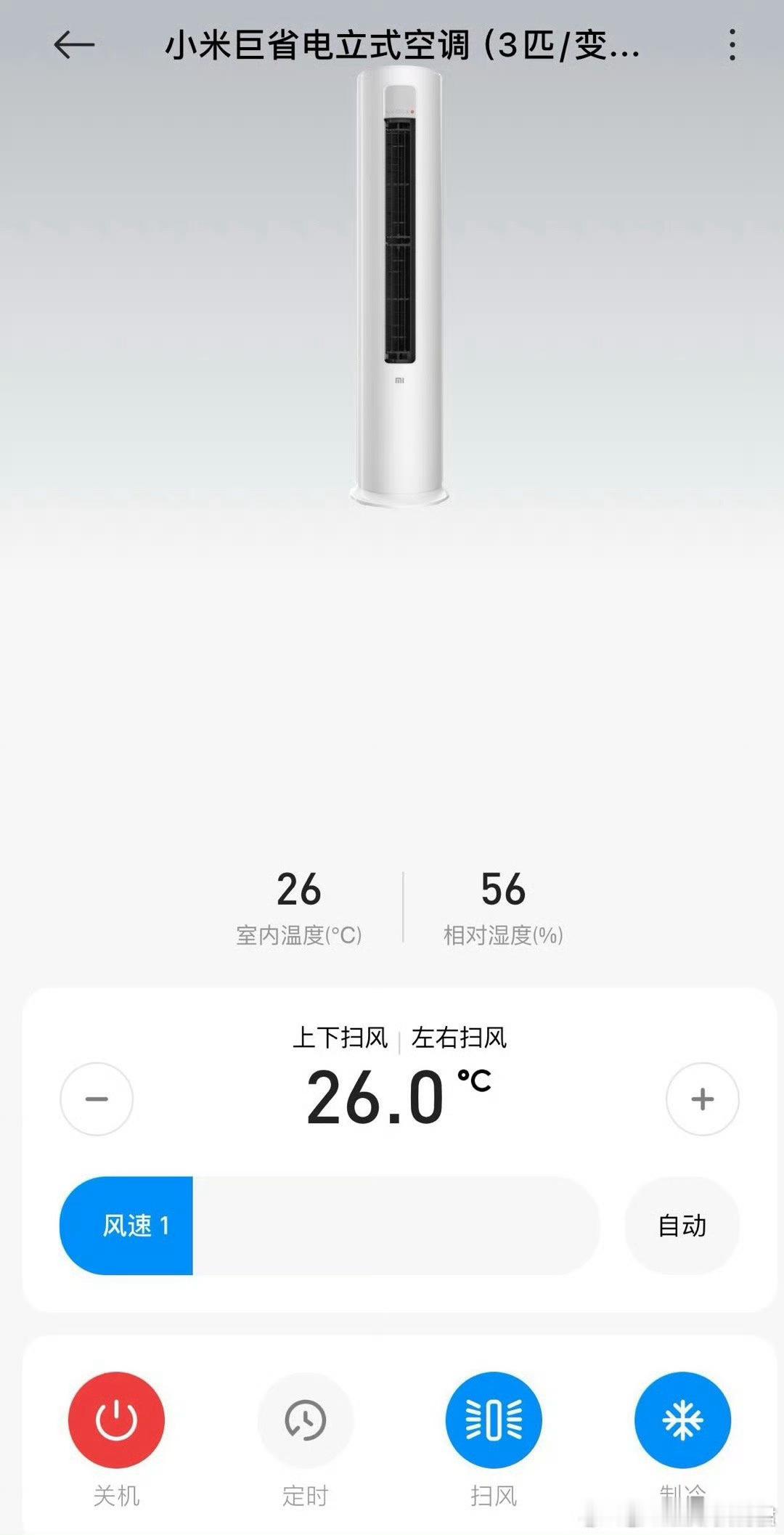The height and width of the screenshot is (1535, 784).
Task: Turn off the AC with 关机
Action: click(116, 1420)
